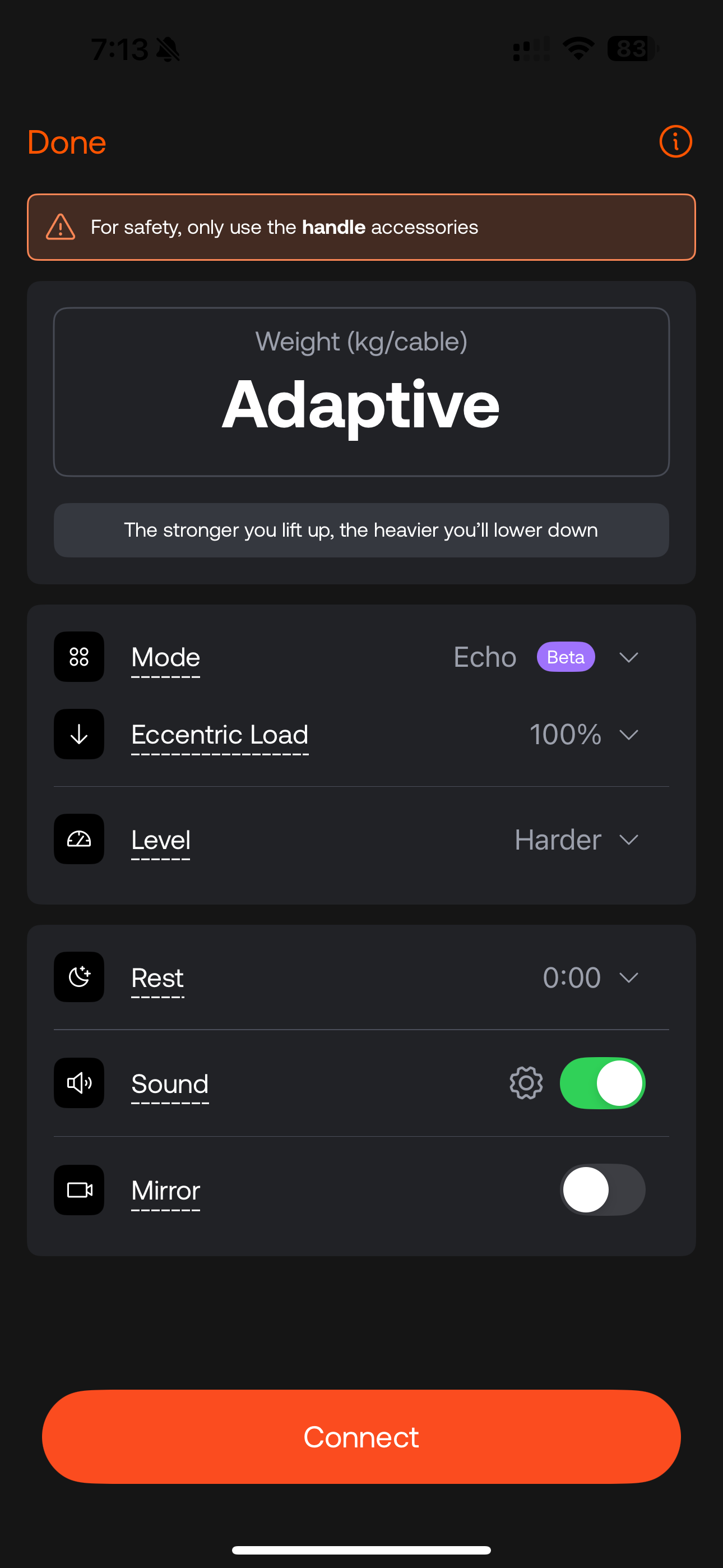Open the info icon
This screenshot has height=1568, width=723.
[x=675, y=142]
